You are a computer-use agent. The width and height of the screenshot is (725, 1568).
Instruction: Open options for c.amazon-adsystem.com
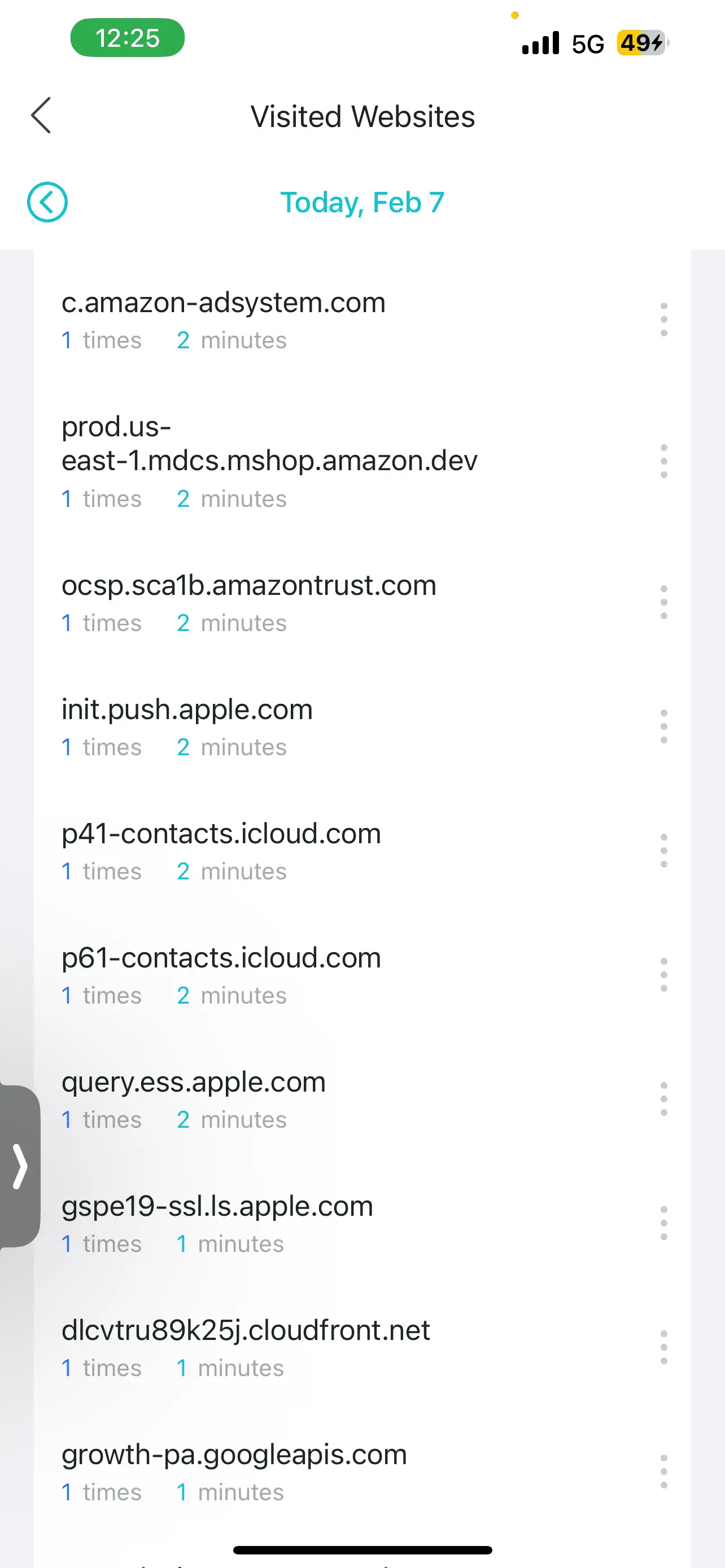[x=663, y=319]
